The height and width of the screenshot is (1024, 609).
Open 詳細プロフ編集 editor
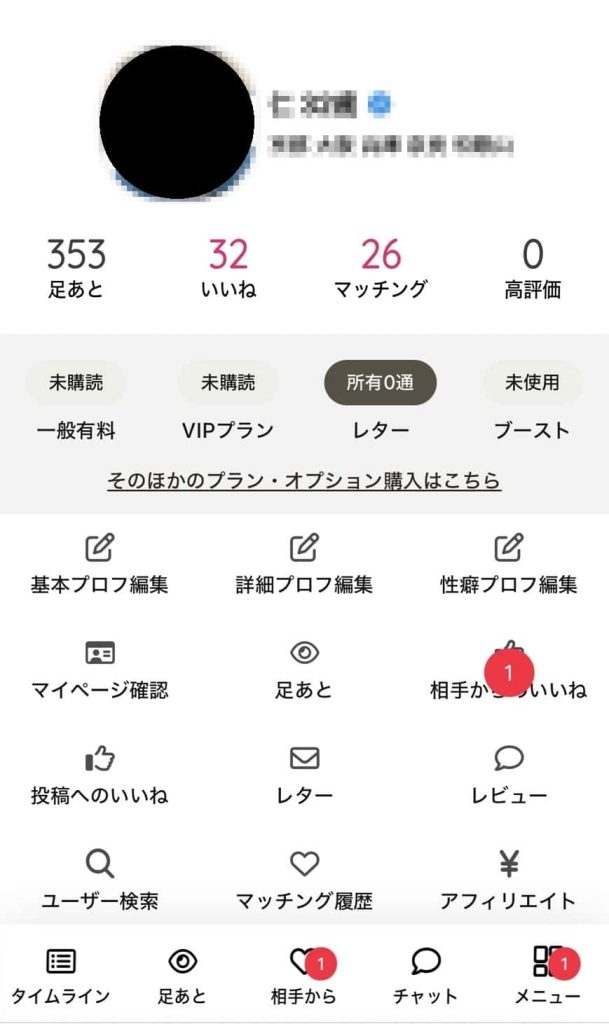pyautogui.click(x=304, y=564)
